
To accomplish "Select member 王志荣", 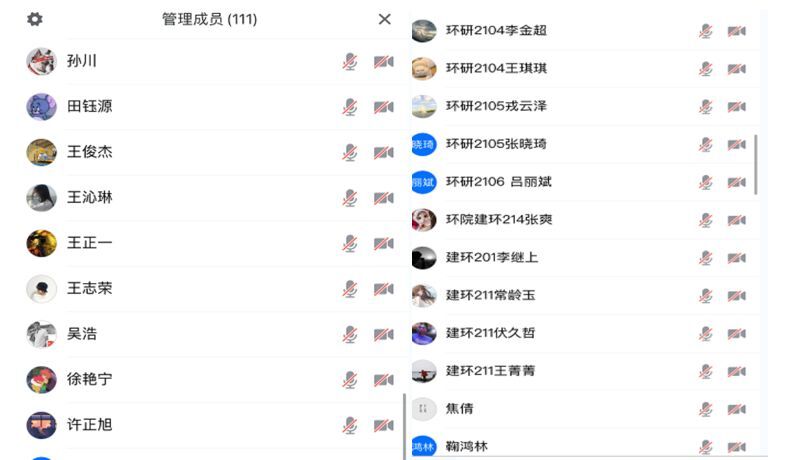I will click(x=90, y=289).
